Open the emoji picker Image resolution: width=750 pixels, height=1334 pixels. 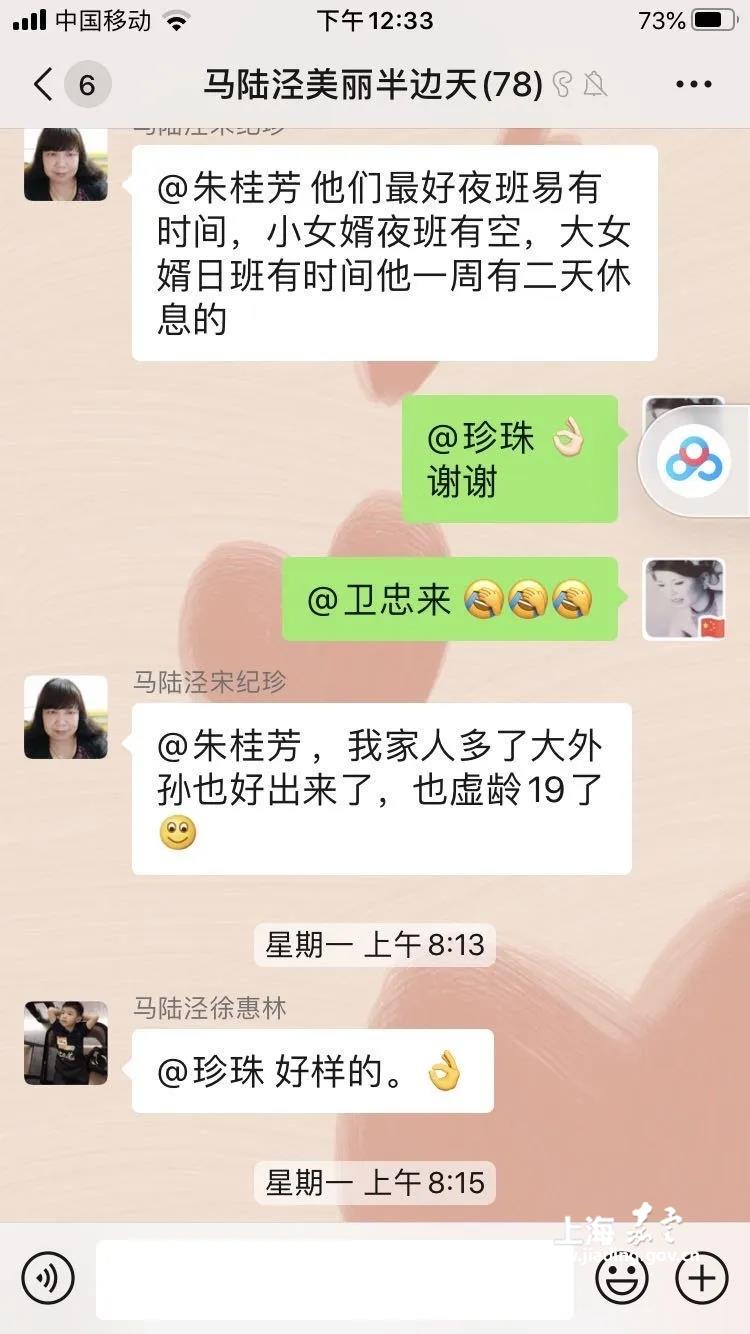(621, 1278)
